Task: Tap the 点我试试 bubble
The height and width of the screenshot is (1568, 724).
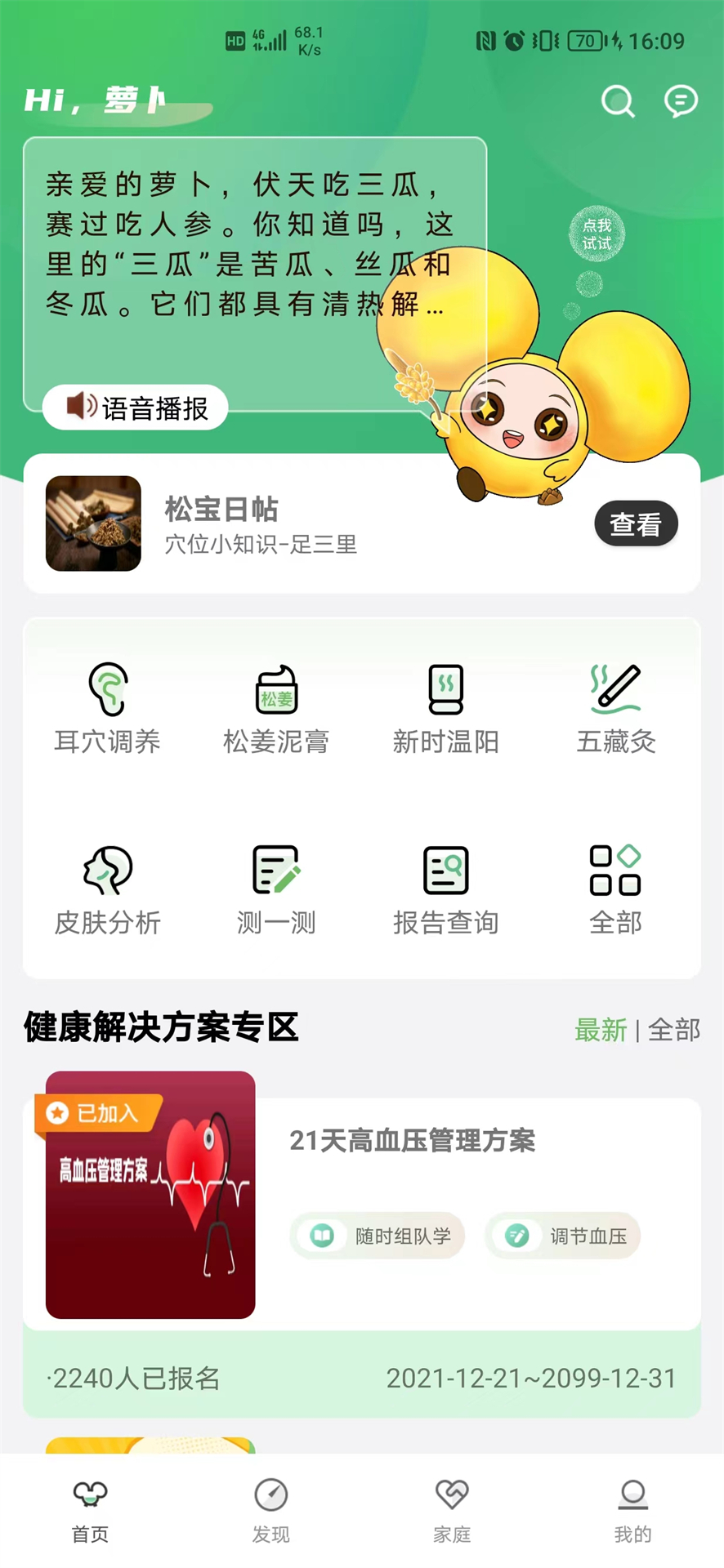Action: [597, 235]
